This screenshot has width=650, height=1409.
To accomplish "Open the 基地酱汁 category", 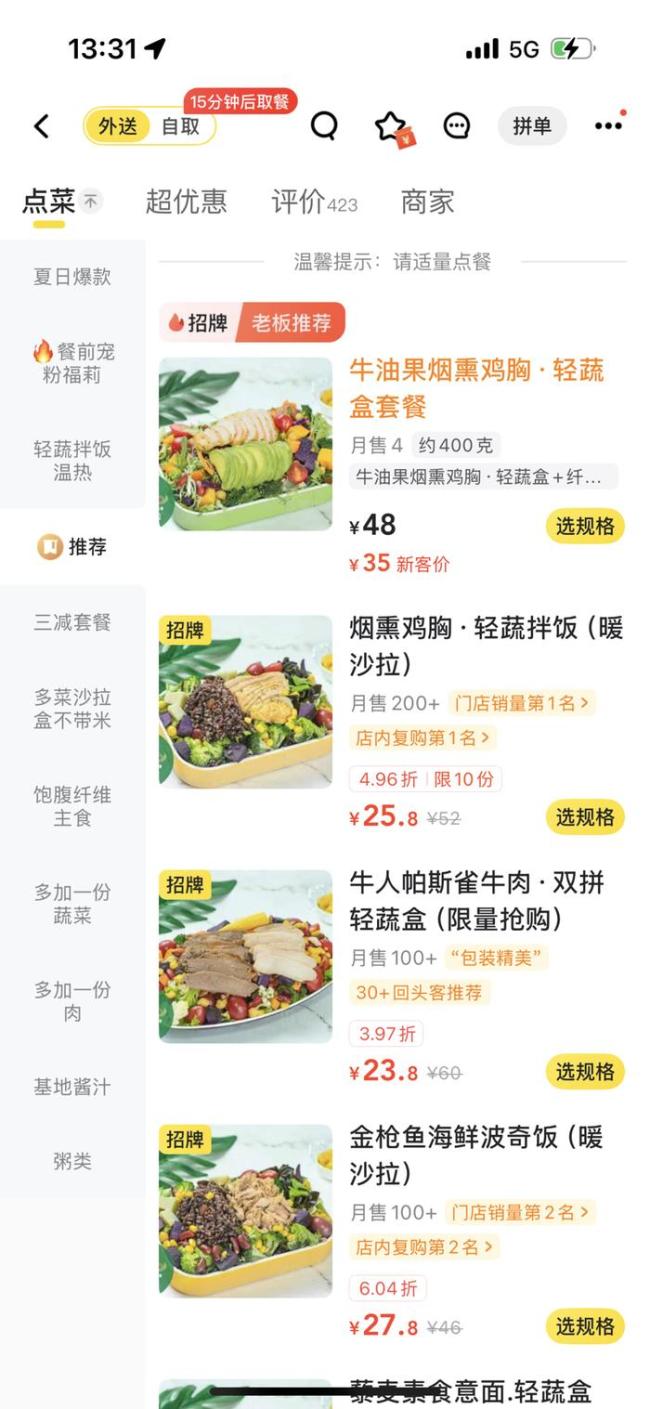I will (x=72, y=1087).
